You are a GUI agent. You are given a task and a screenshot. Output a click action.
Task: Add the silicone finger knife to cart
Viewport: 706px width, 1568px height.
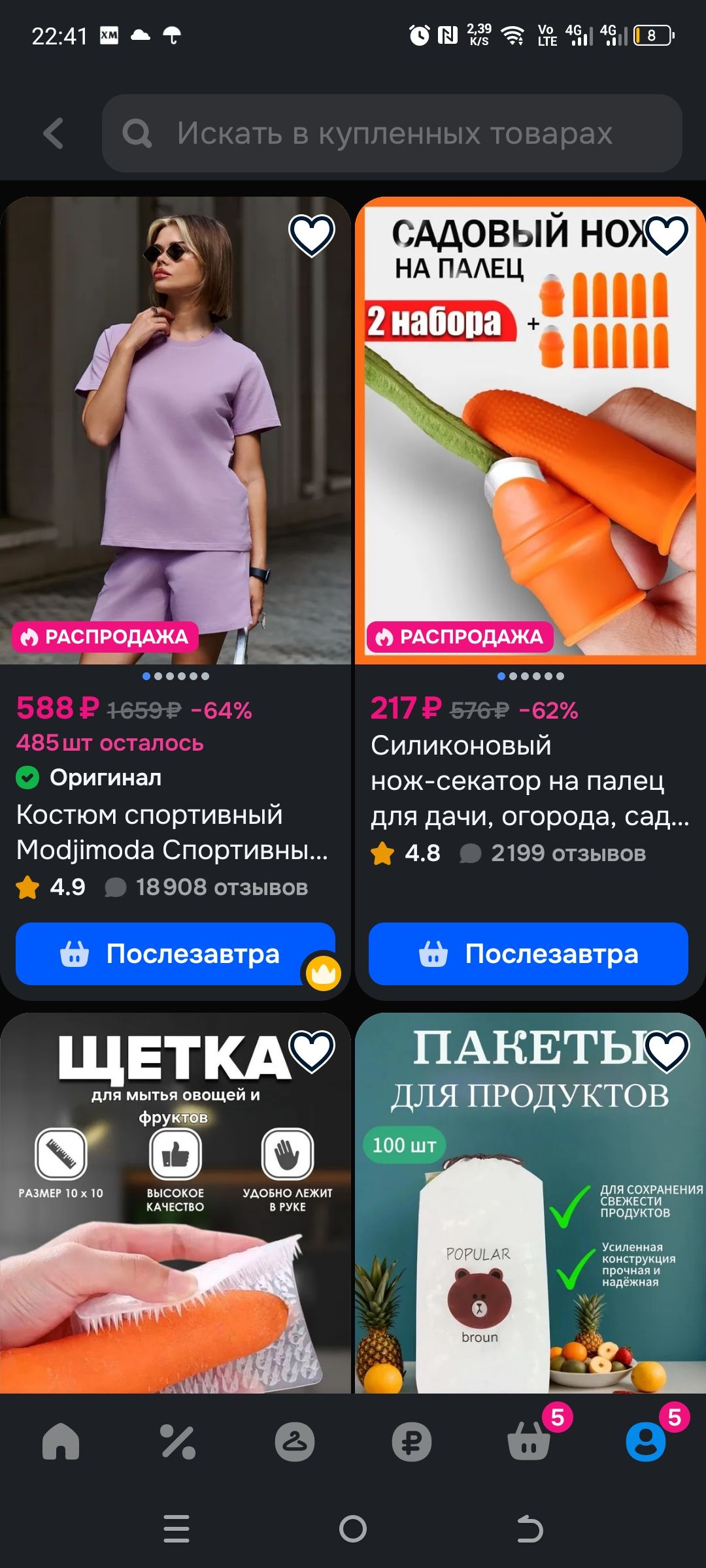(x=528, y=954)
